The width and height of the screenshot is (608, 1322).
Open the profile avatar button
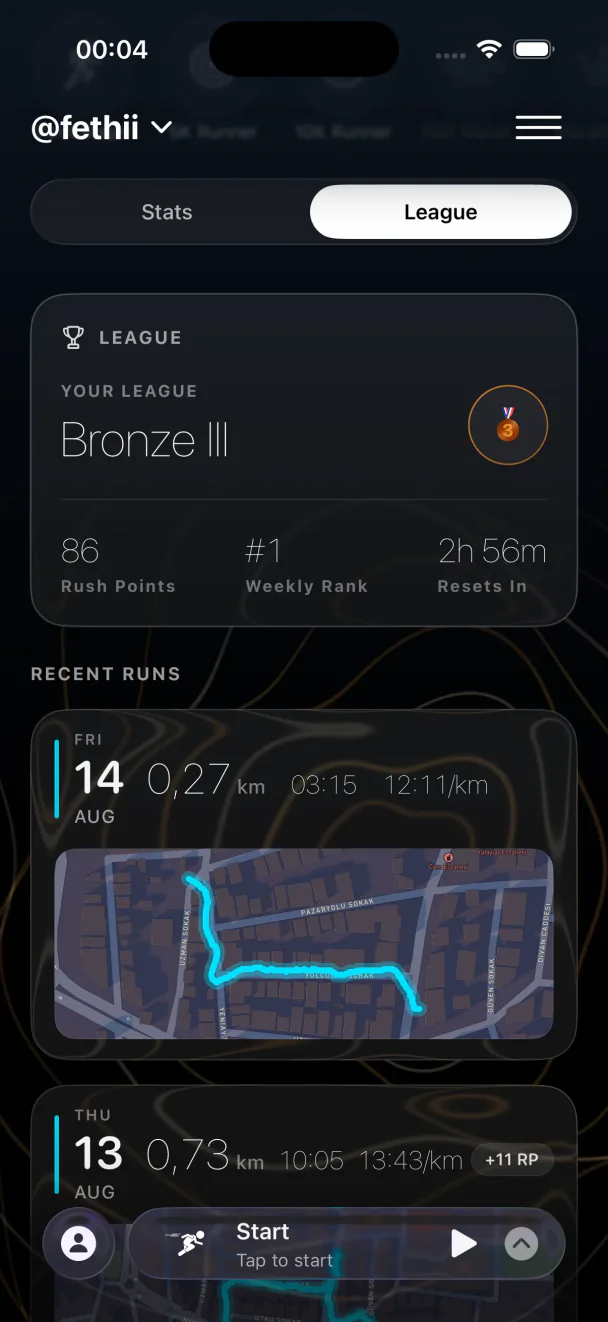tap(78, 1244)
